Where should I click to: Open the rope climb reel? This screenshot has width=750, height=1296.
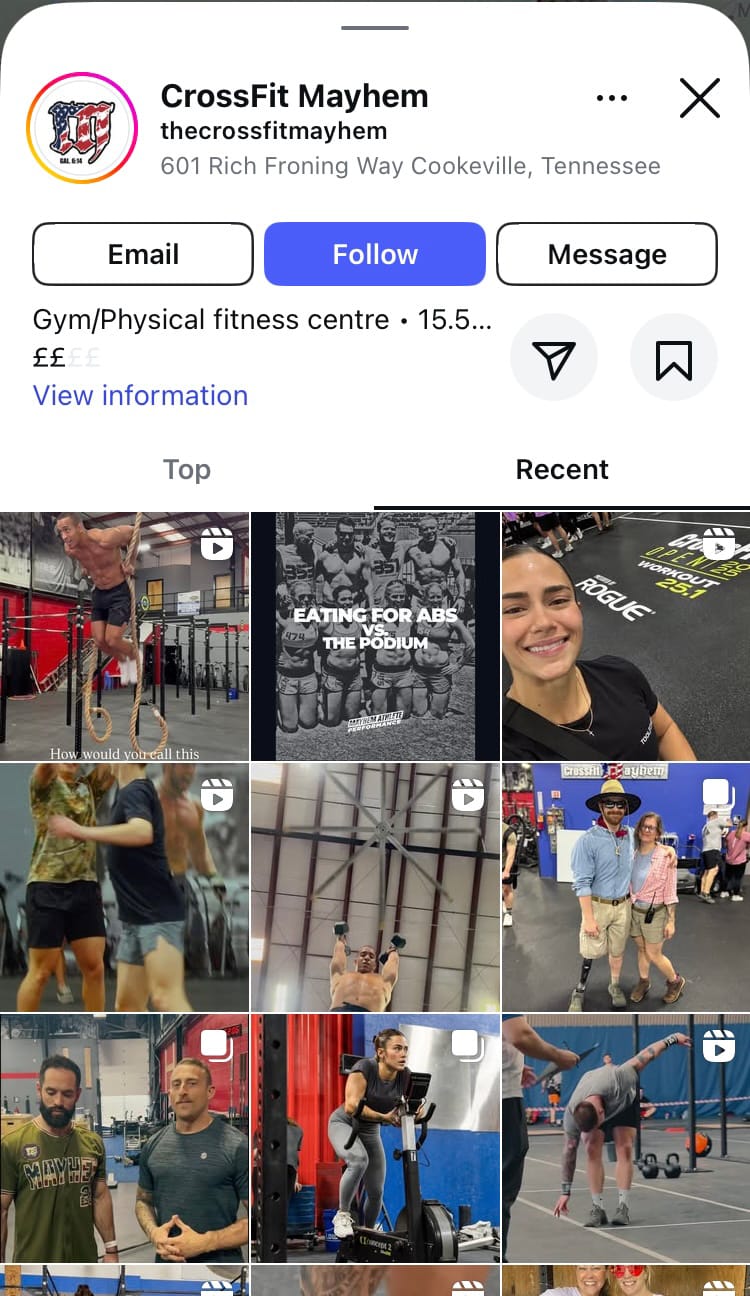tap(124, 636)
